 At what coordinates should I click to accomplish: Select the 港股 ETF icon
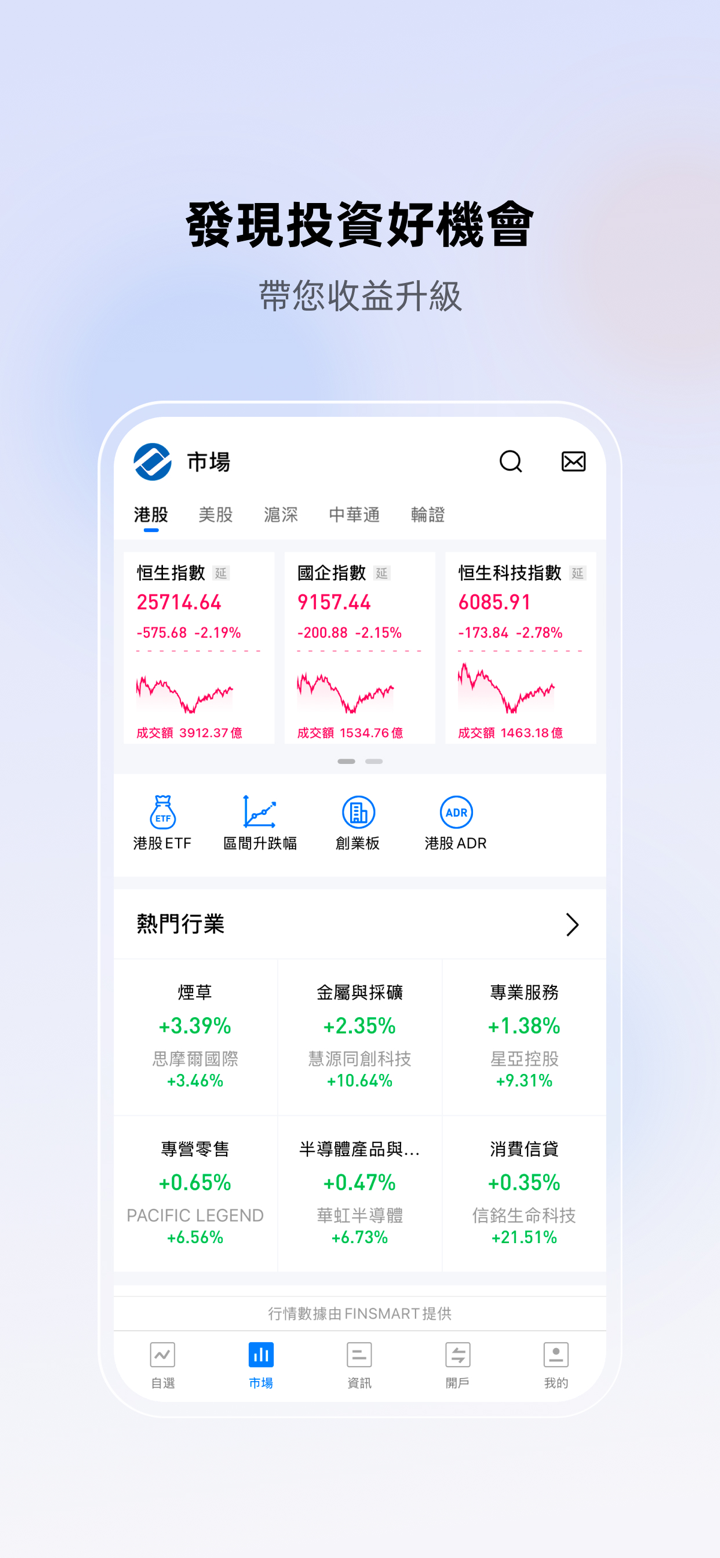click(162, 822)
